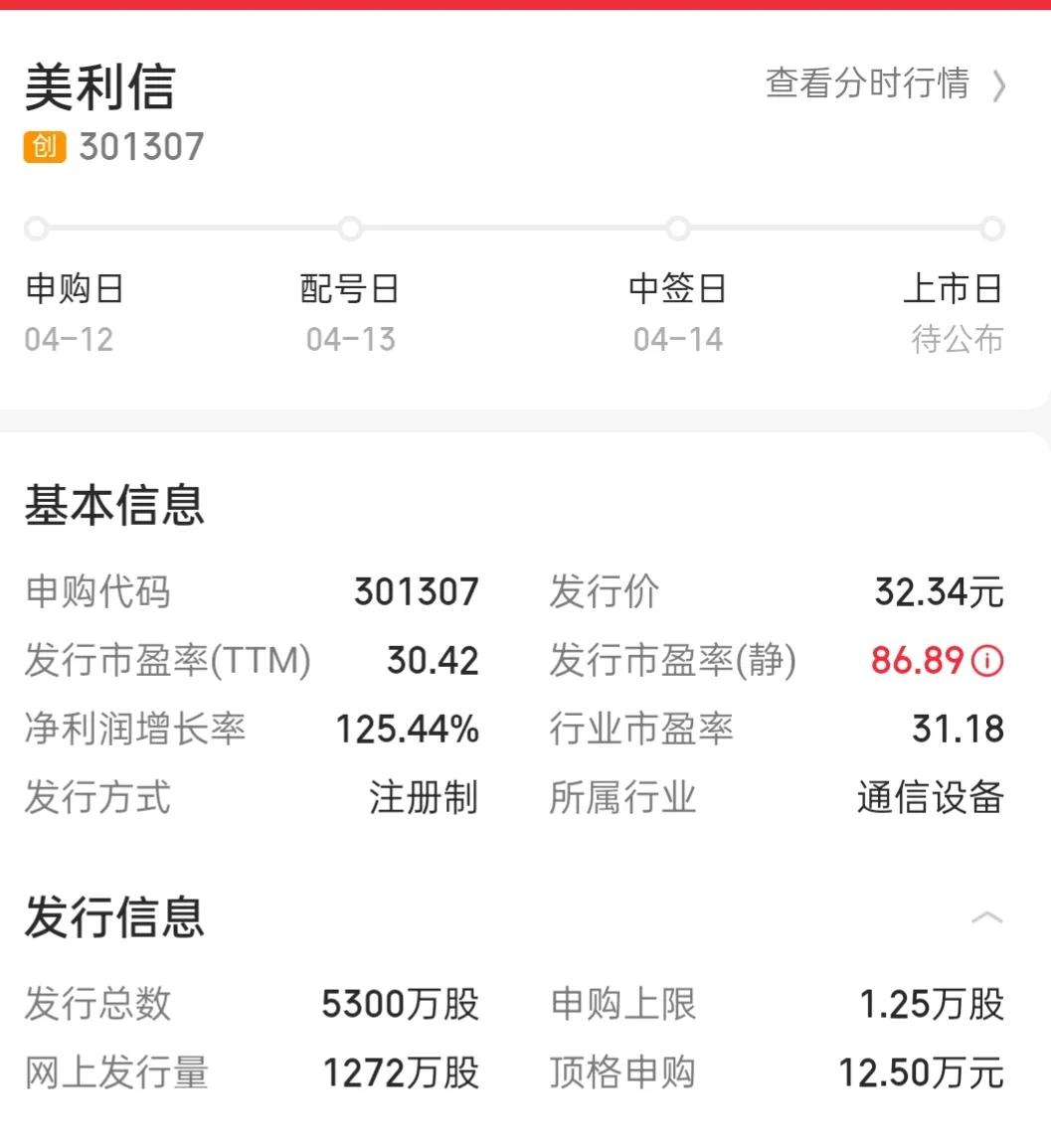Open details with the arrow after 查看分时行情
The height and width of the screenshot is (1148, 1051).
999,87
